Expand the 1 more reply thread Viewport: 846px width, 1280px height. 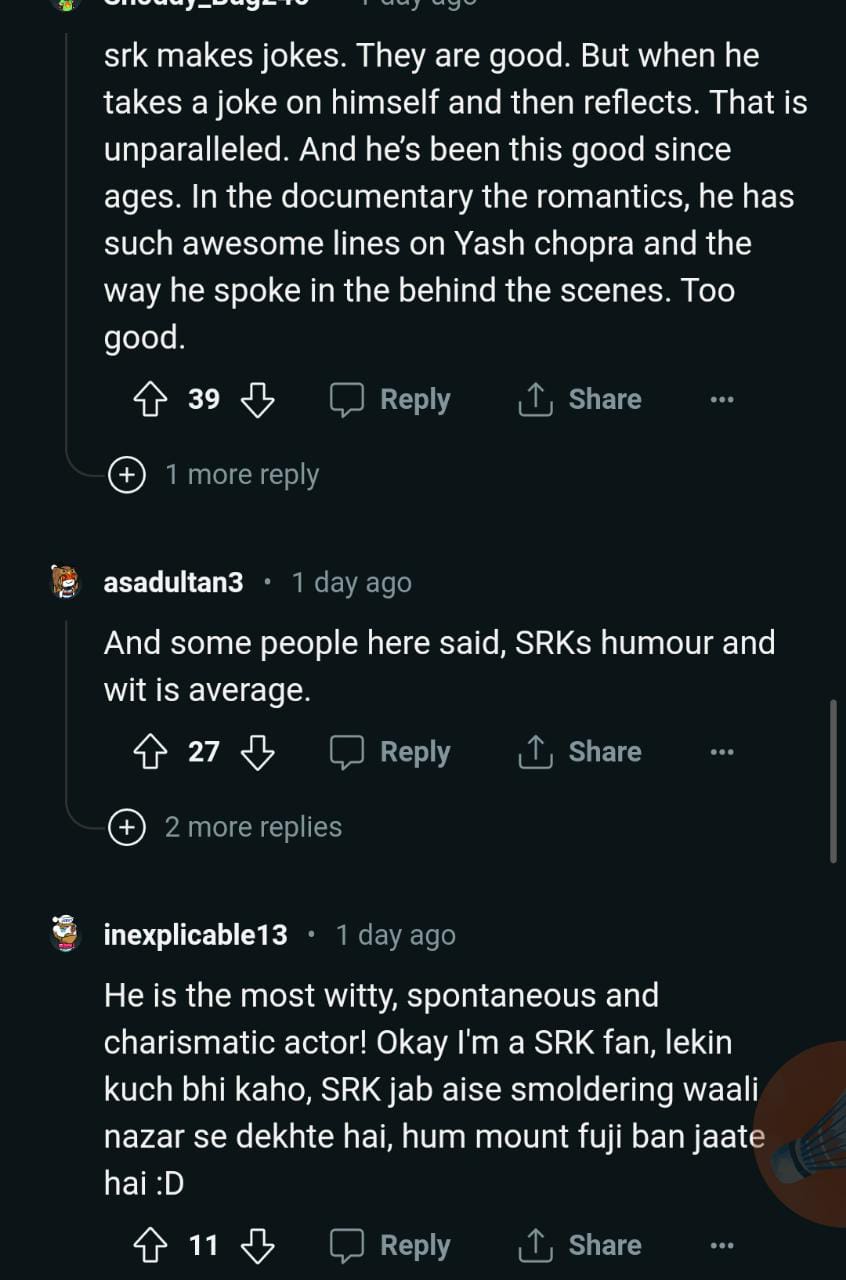pos(215,475)
